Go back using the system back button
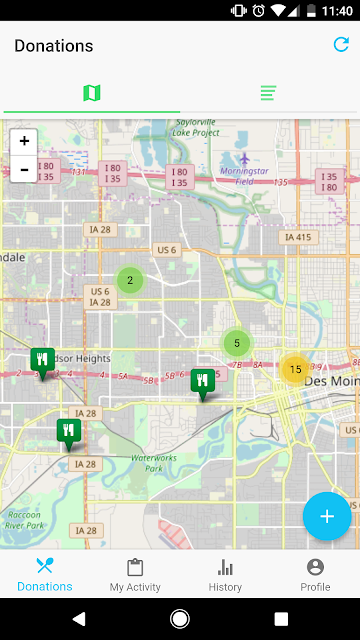The width and height of the screenshot is (360, 640). tap(79, 619)
